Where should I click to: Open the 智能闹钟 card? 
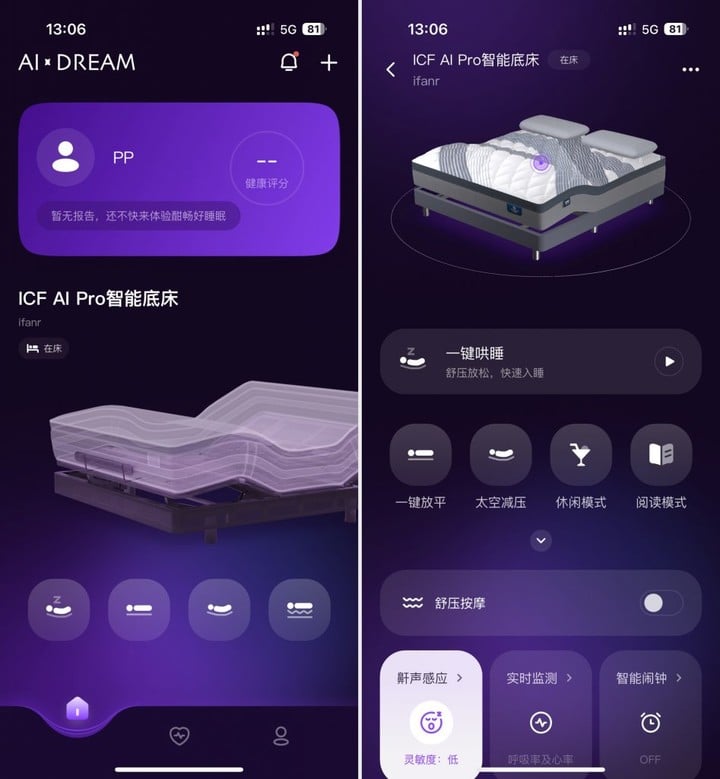650,712
